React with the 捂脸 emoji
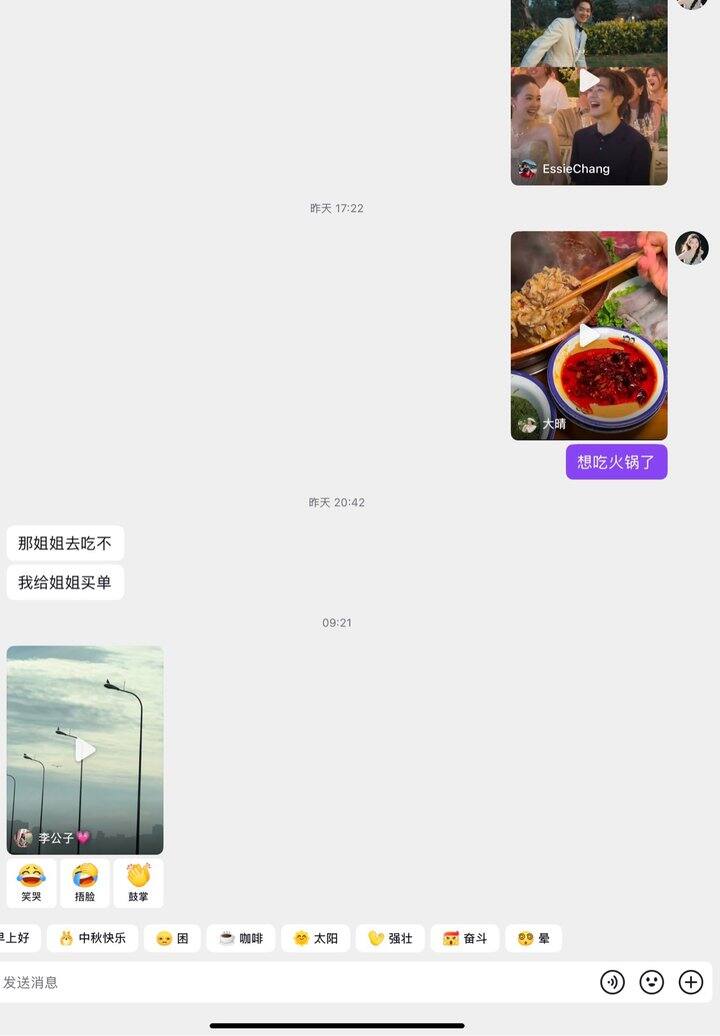Image resolution: width=720 pixels, height=1036 pixels. (85, 883)
